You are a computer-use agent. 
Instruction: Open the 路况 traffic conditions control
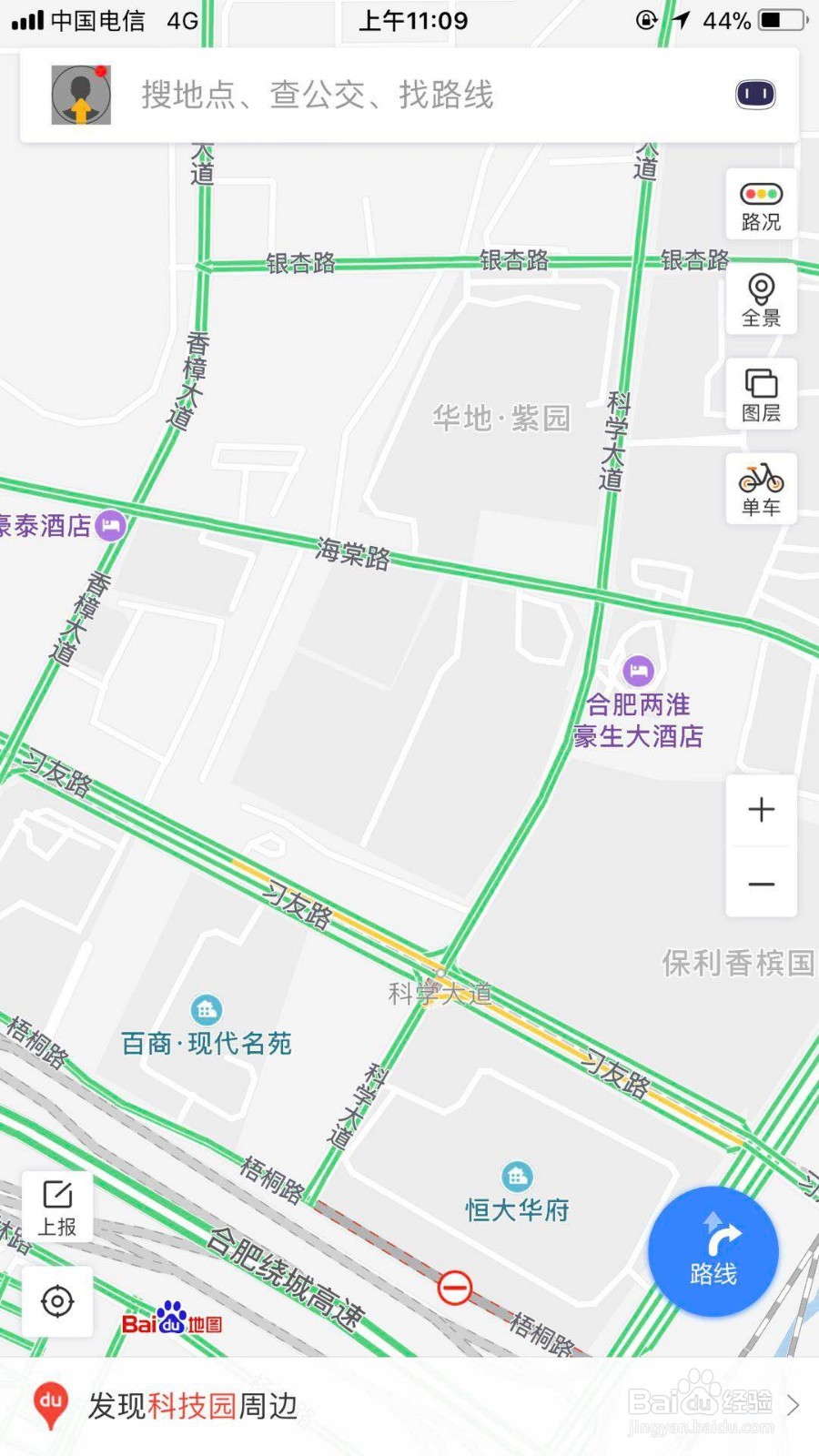[x=761, y=204]
